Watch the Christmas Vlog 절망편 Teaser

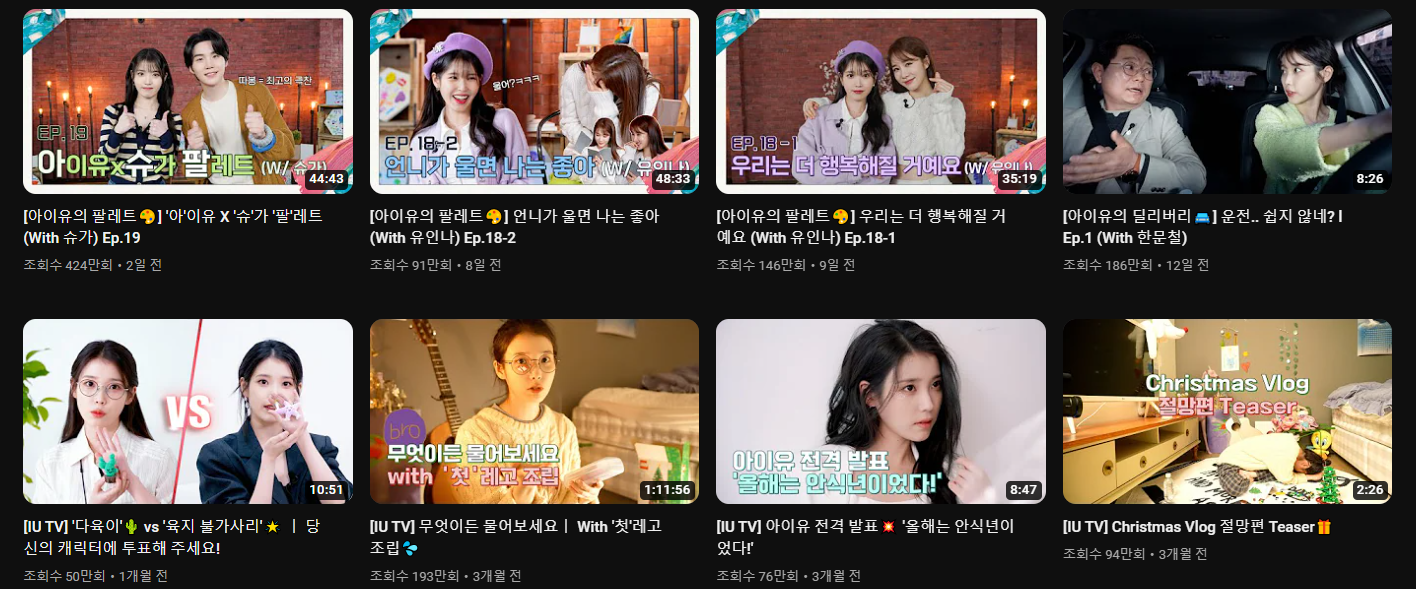[1227, 411]
